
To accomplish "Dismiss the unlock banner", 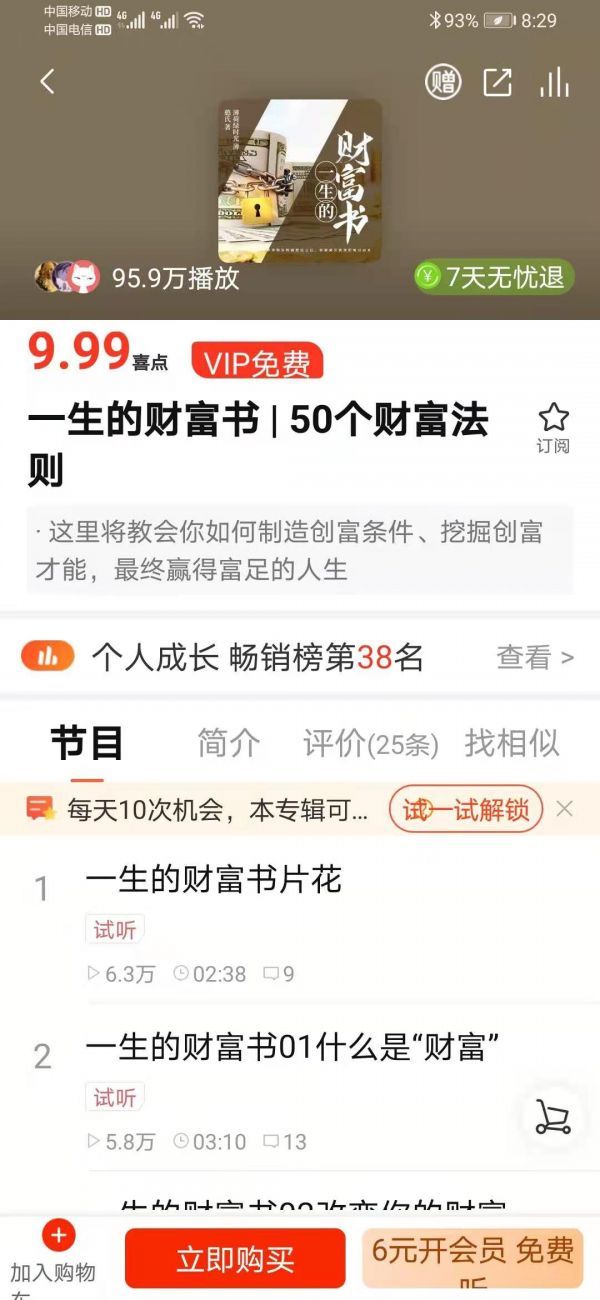I will pos(564,809).
